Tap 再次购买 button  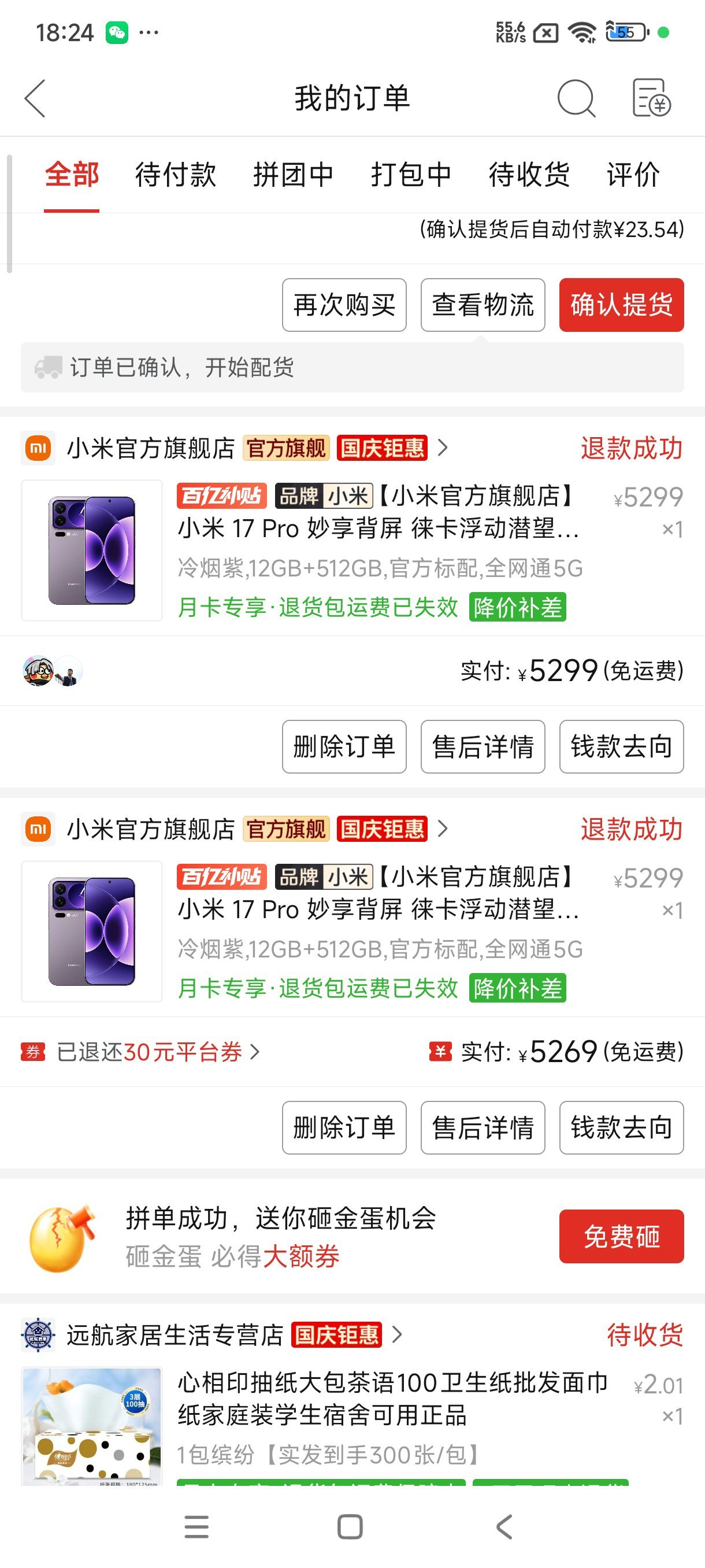(x=344, y=305)
